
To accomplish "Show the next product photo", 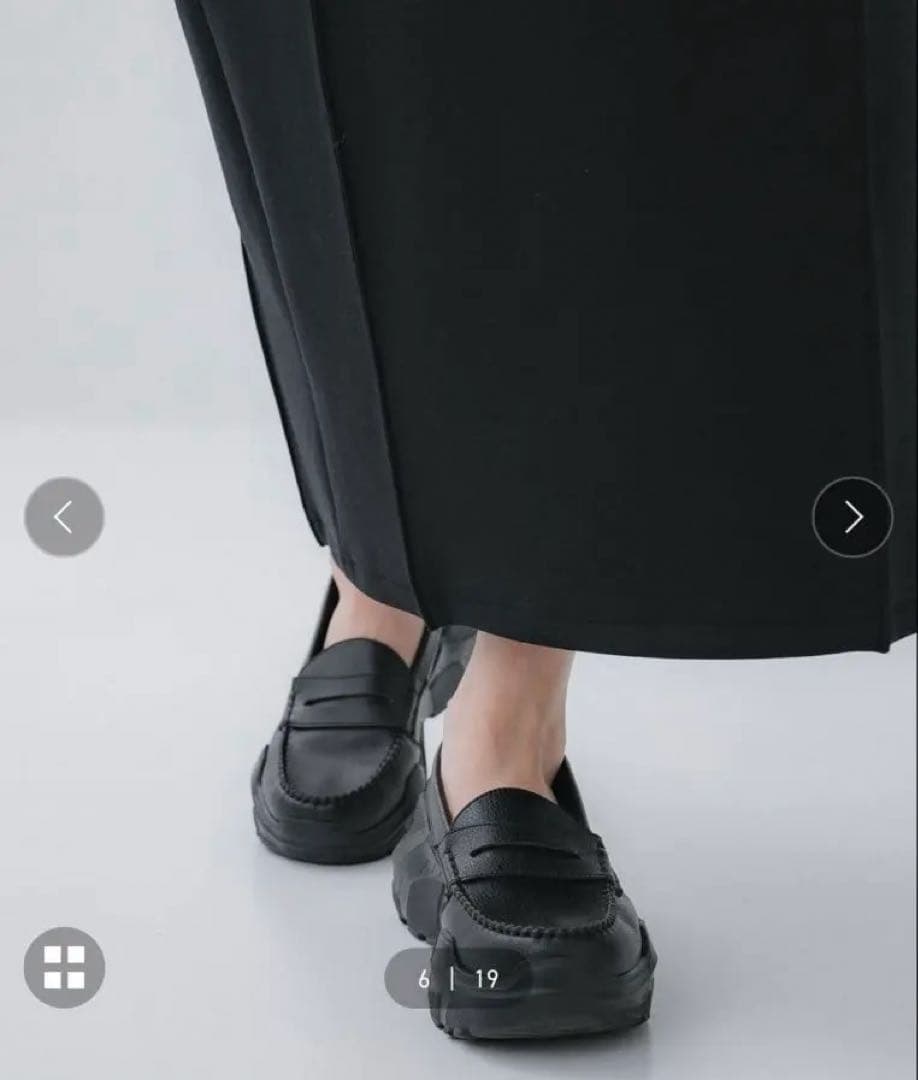I will point(852,517).
